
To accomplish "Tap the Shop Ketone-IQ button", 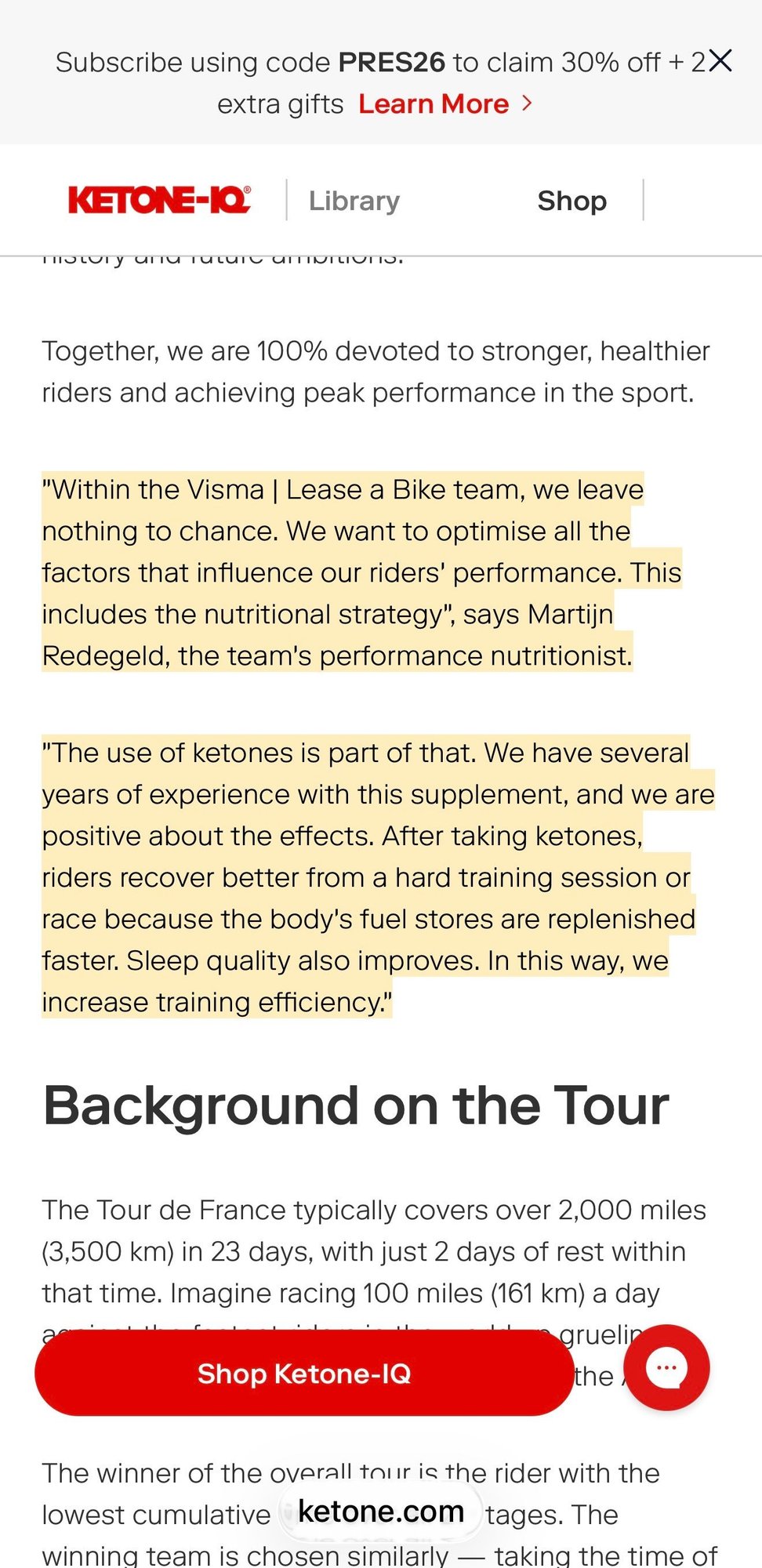I will (x=304, y=1374).
